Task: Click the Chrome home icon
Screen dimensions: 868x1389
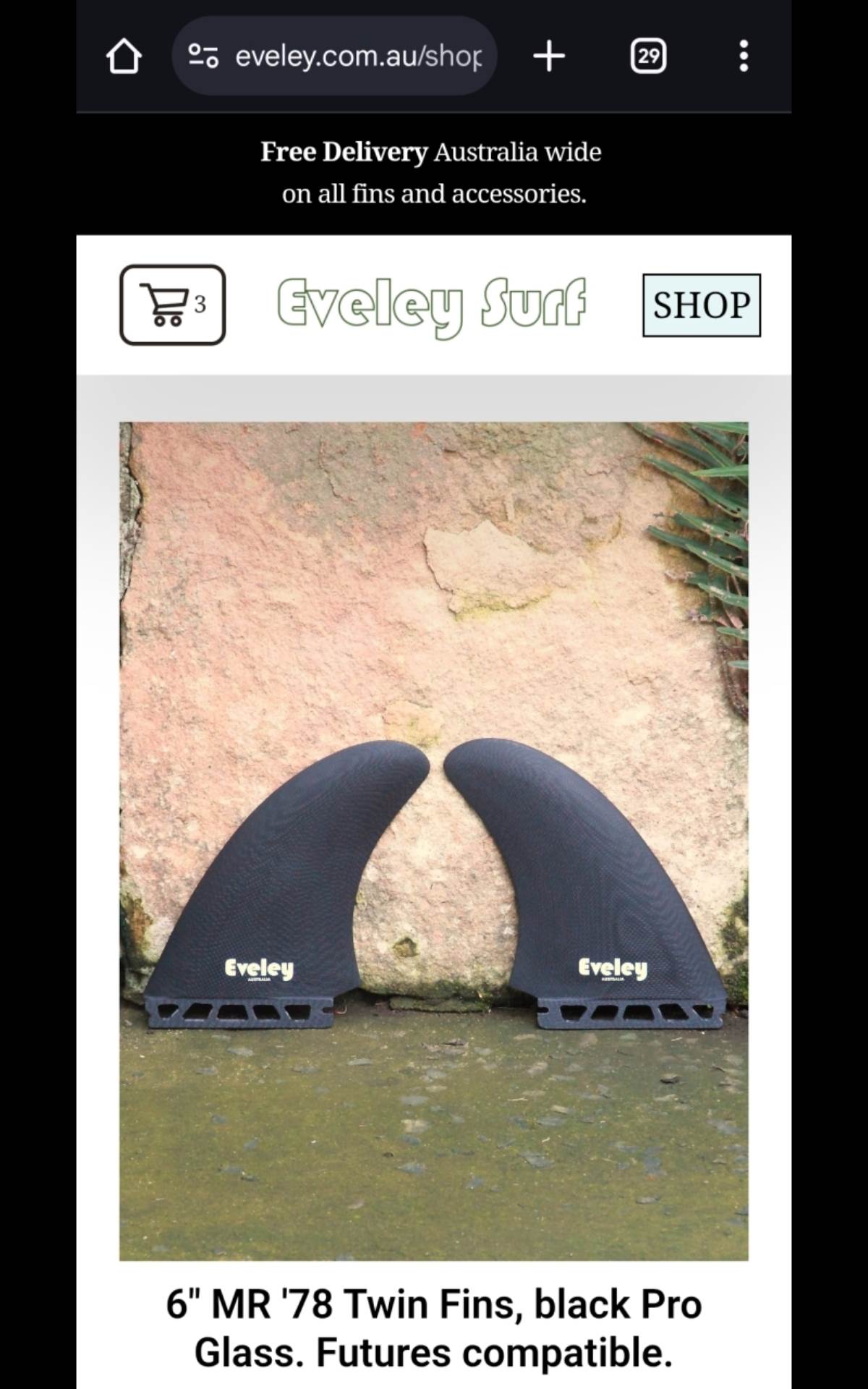Action: [124, 57]
